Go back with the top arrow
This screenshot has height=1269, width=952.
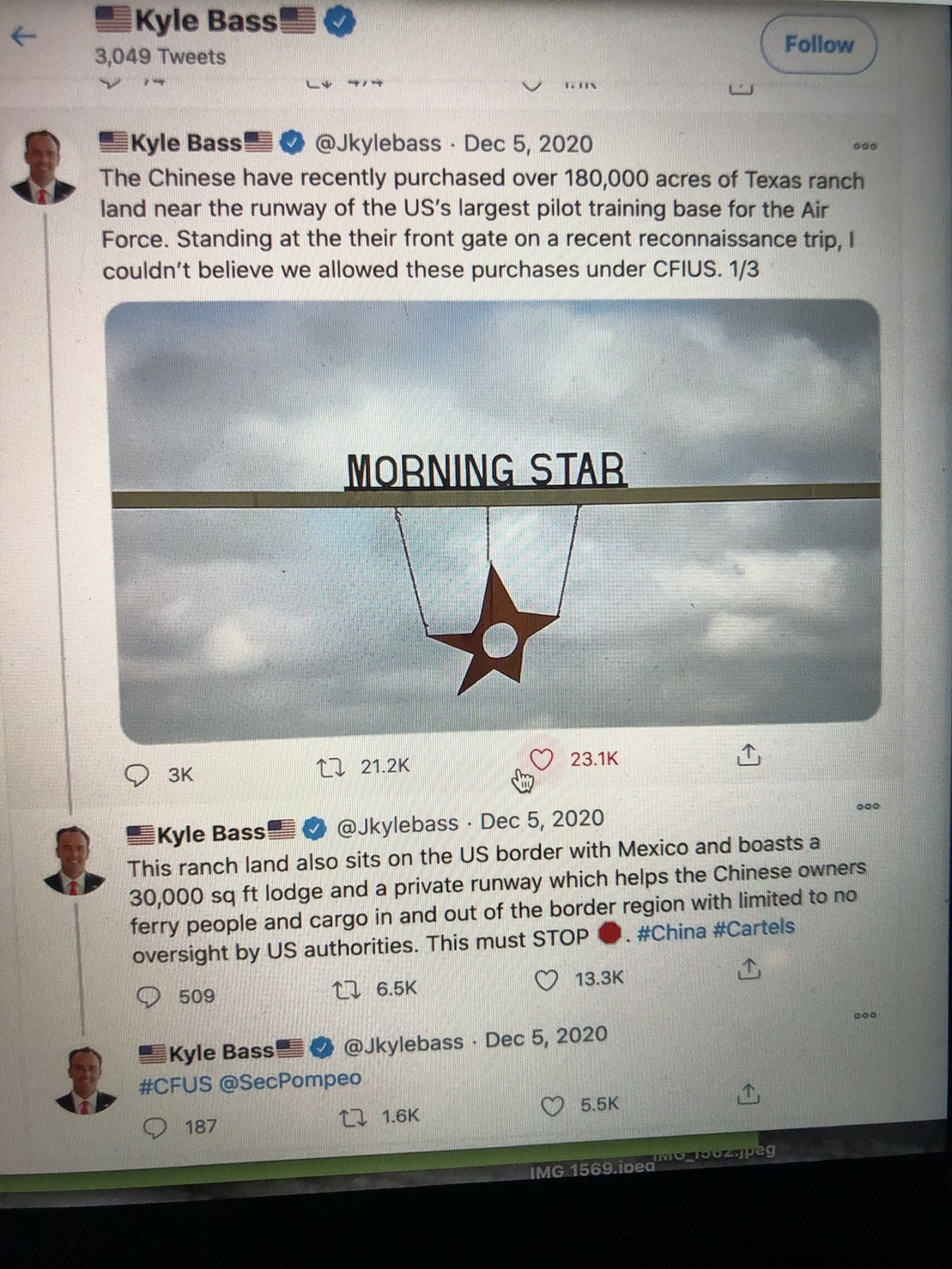coord(23,37)
